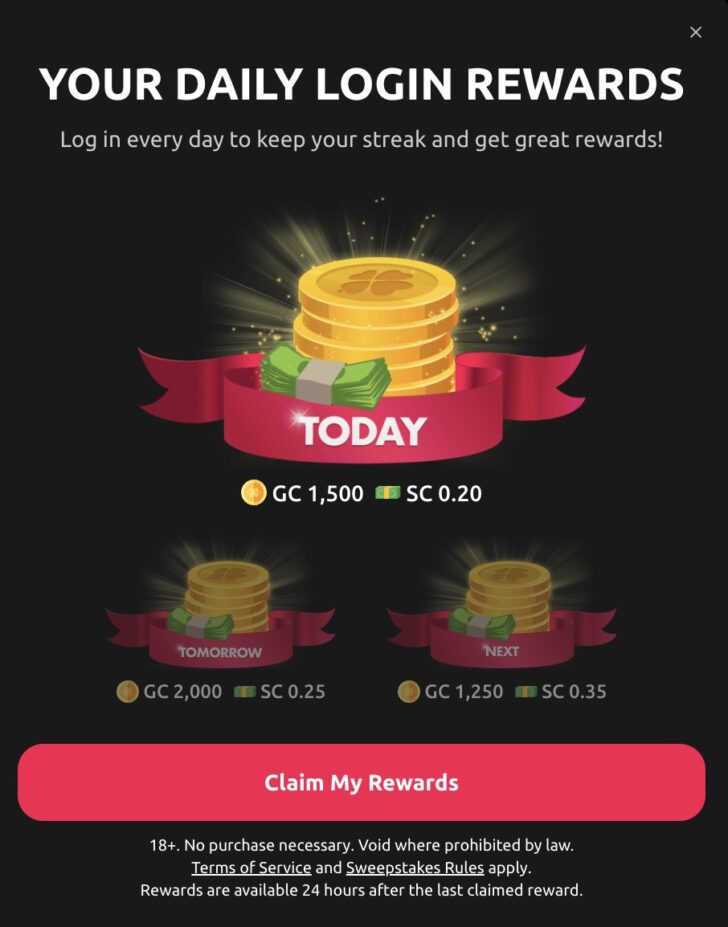View the Sweepstakes Rules link
This screenshot has width=728, height=927.
click(414, 868)
